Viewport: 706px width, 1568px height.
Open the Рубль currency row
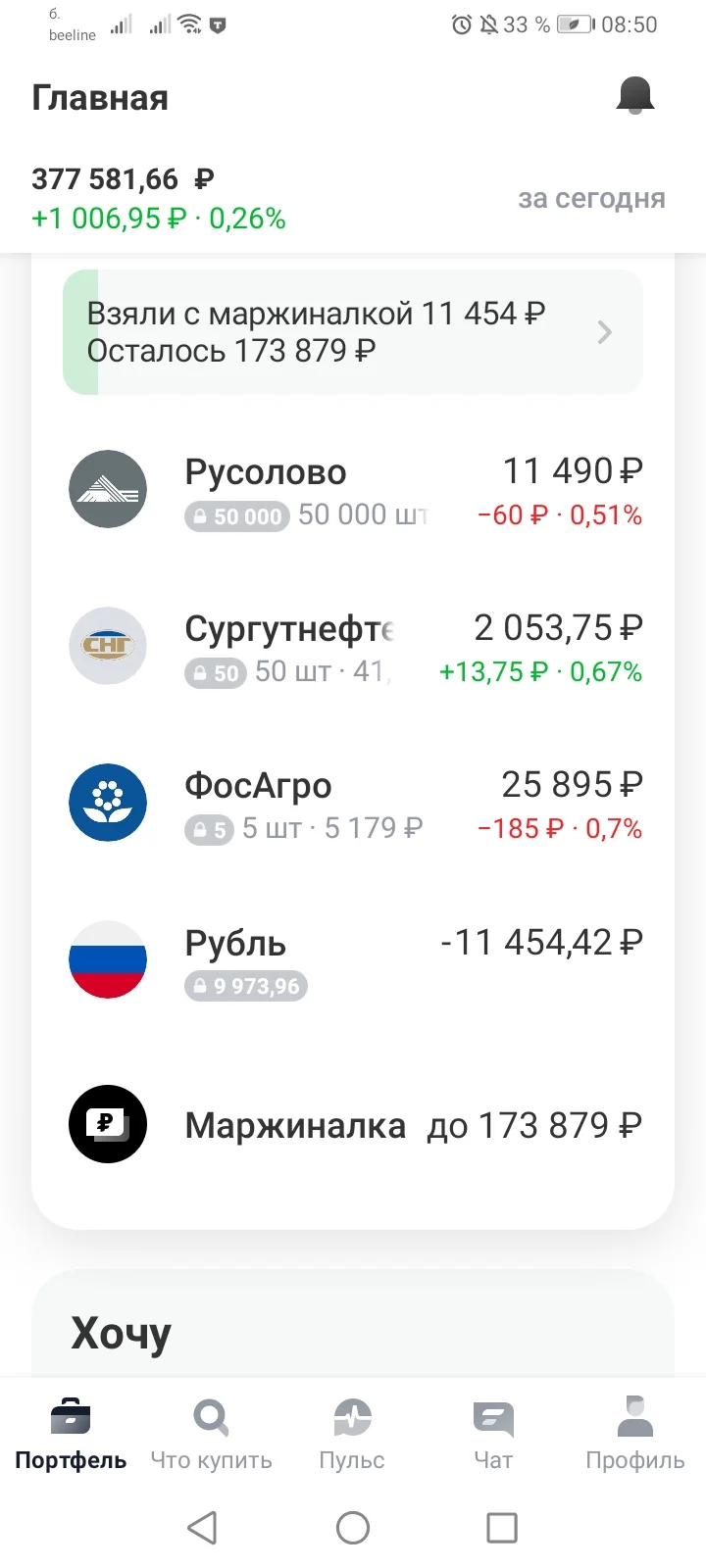353,959
